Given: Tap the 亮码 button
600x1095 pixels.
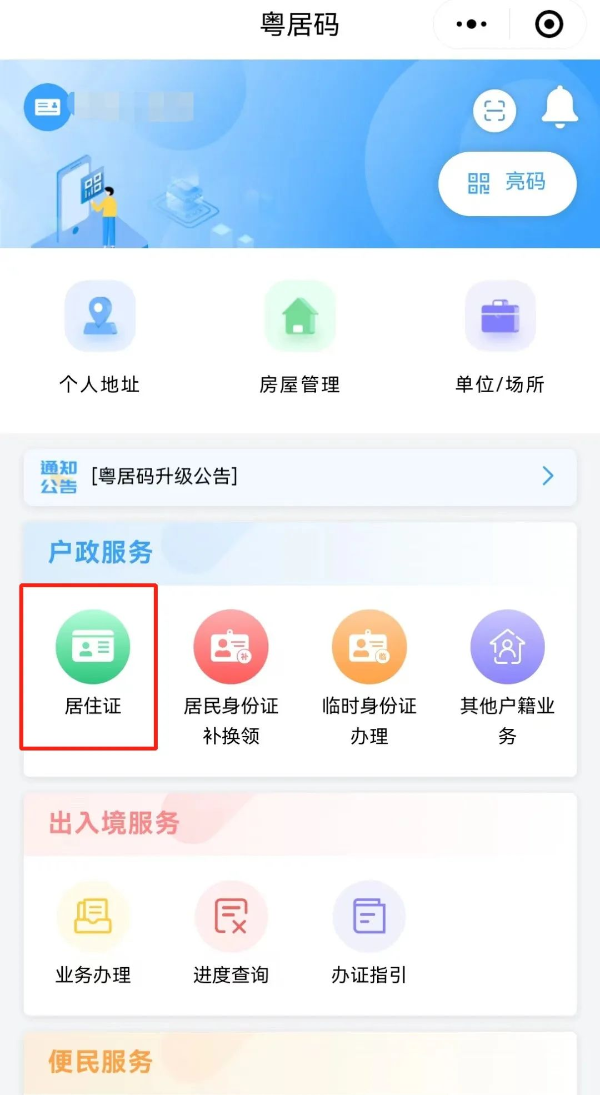Looking at the screenshot, I should coord(507,183).
